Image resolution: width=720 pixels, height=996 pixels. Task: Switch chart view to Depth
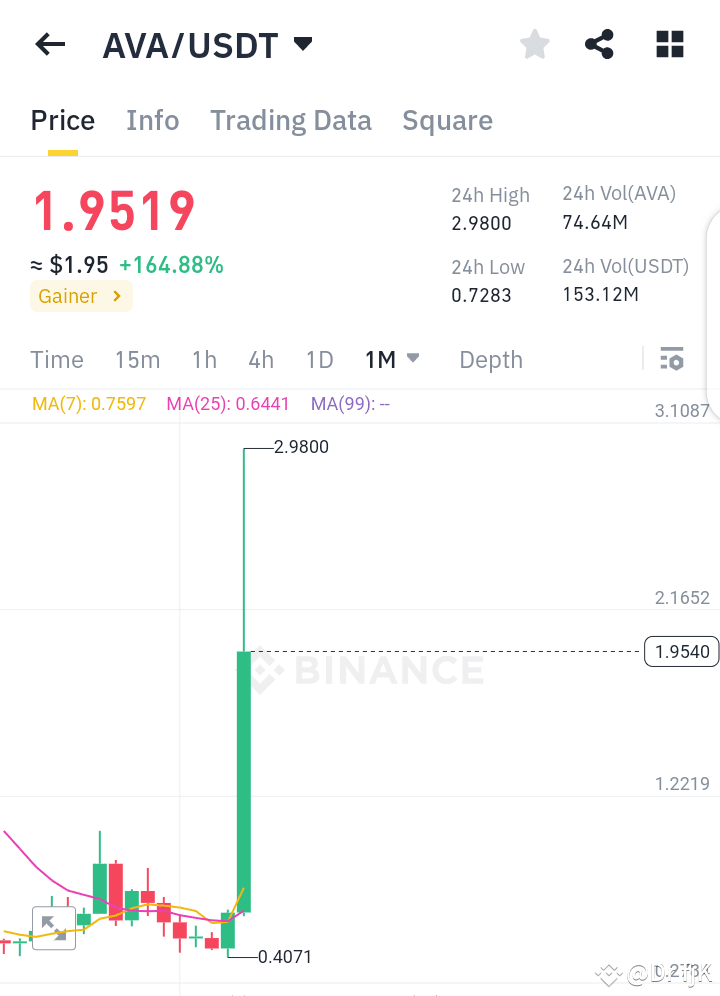pyautogui.click(x=490, y=359)
